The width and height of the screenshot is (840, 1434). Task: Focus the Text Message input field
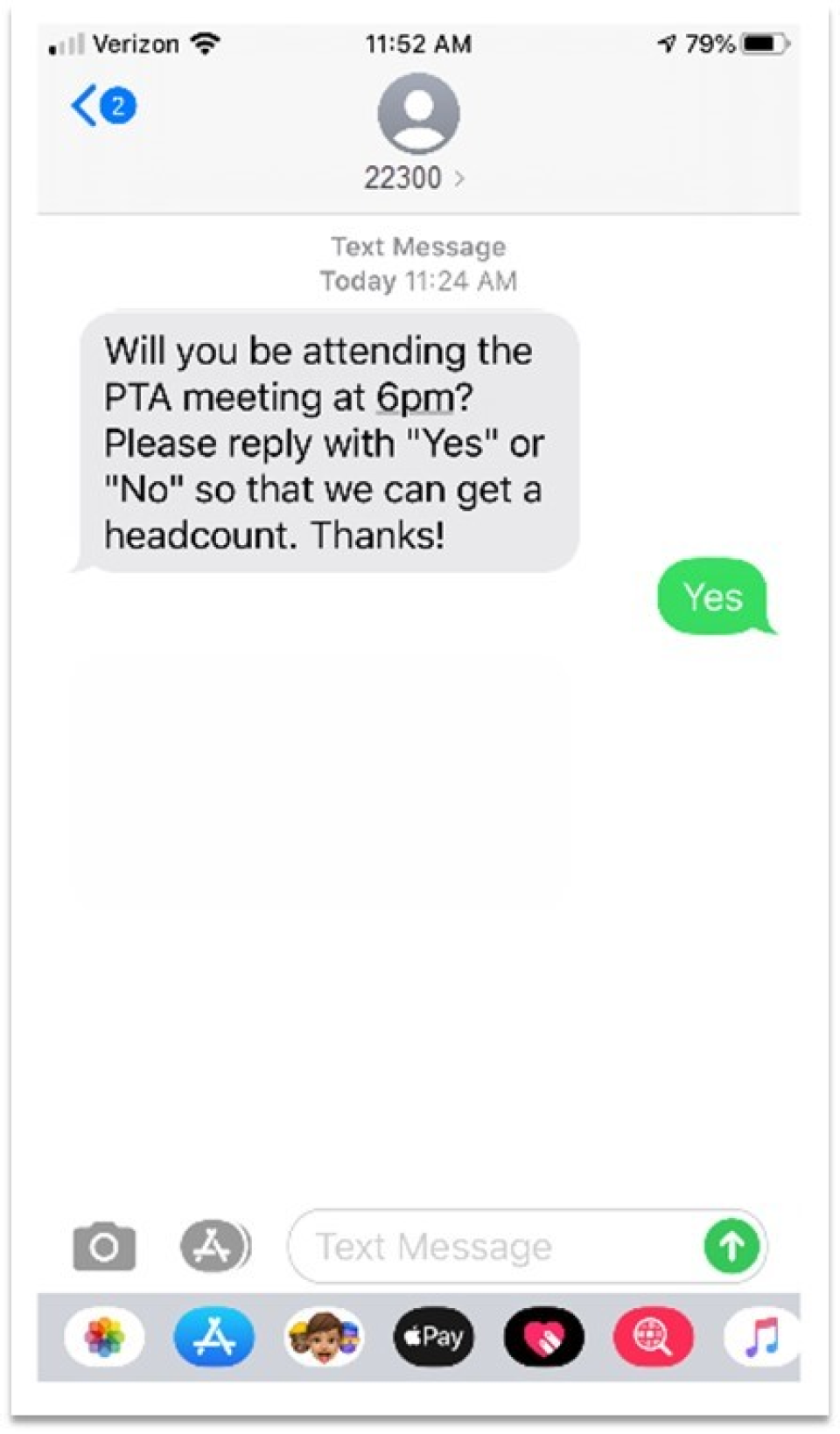click(490, 1246)
